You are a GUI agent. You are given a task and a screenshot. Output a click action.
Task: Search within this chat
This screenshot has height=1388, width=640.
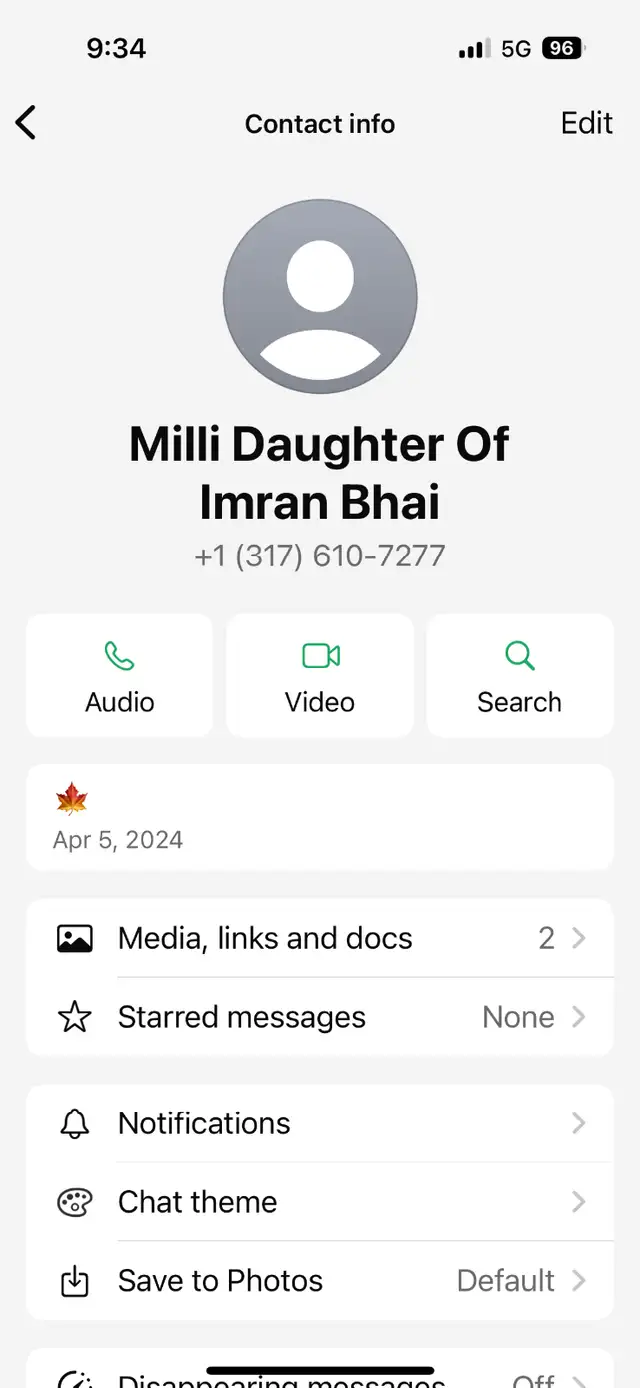[520, 676]
